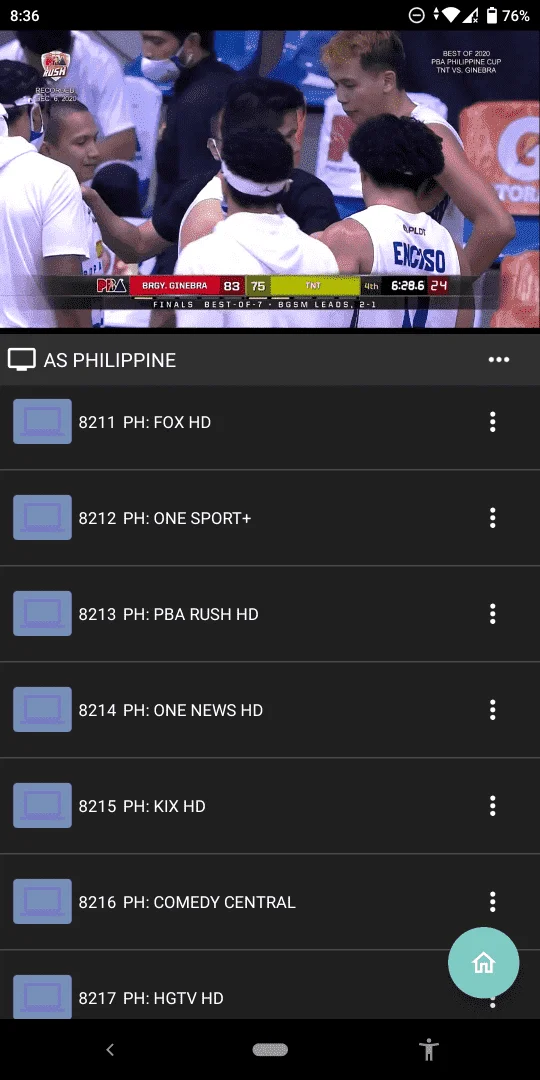Switch to channel 8214 PH: ONE NEWS HD

(270, 709)
